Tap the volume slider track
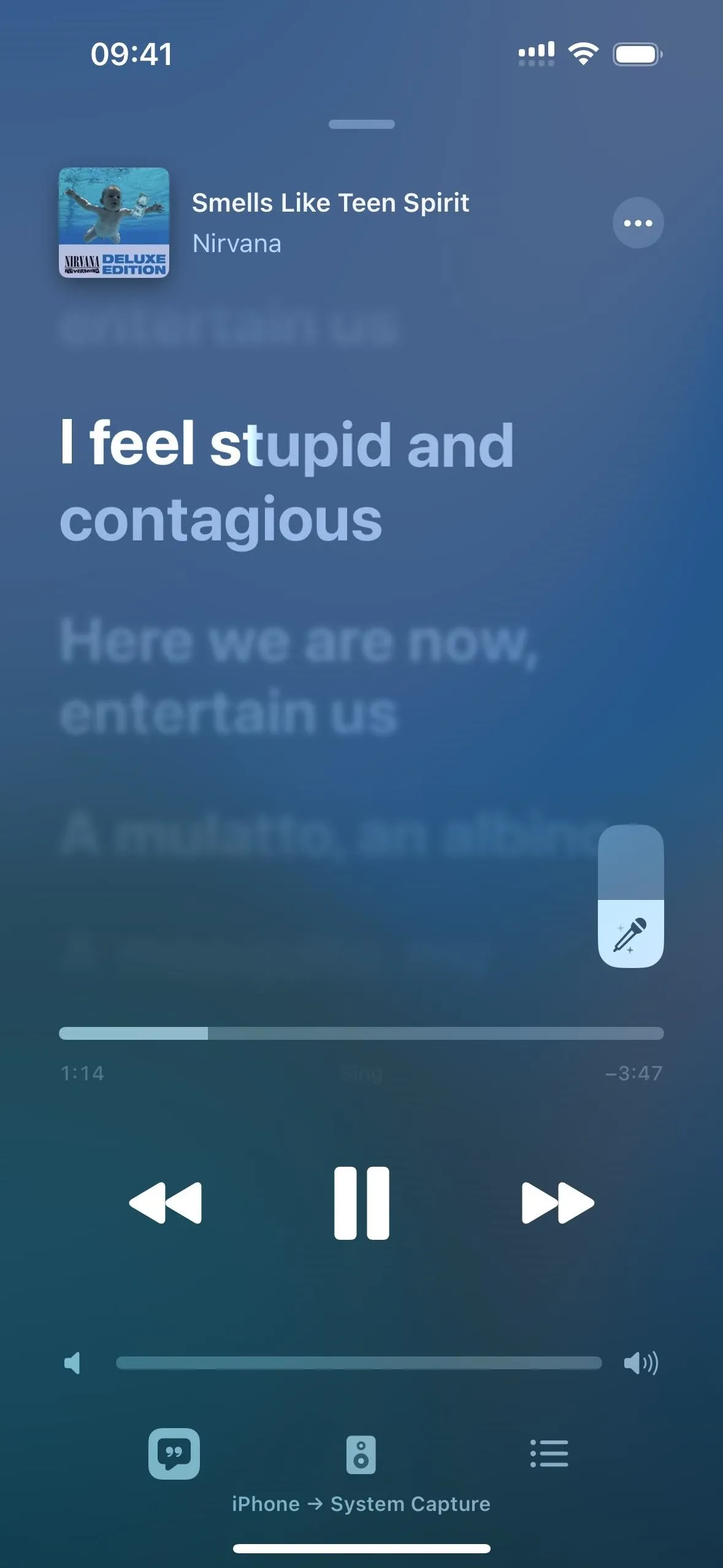The height and width of the screenshot is (1568, 723). click(x=359, y=1362)
